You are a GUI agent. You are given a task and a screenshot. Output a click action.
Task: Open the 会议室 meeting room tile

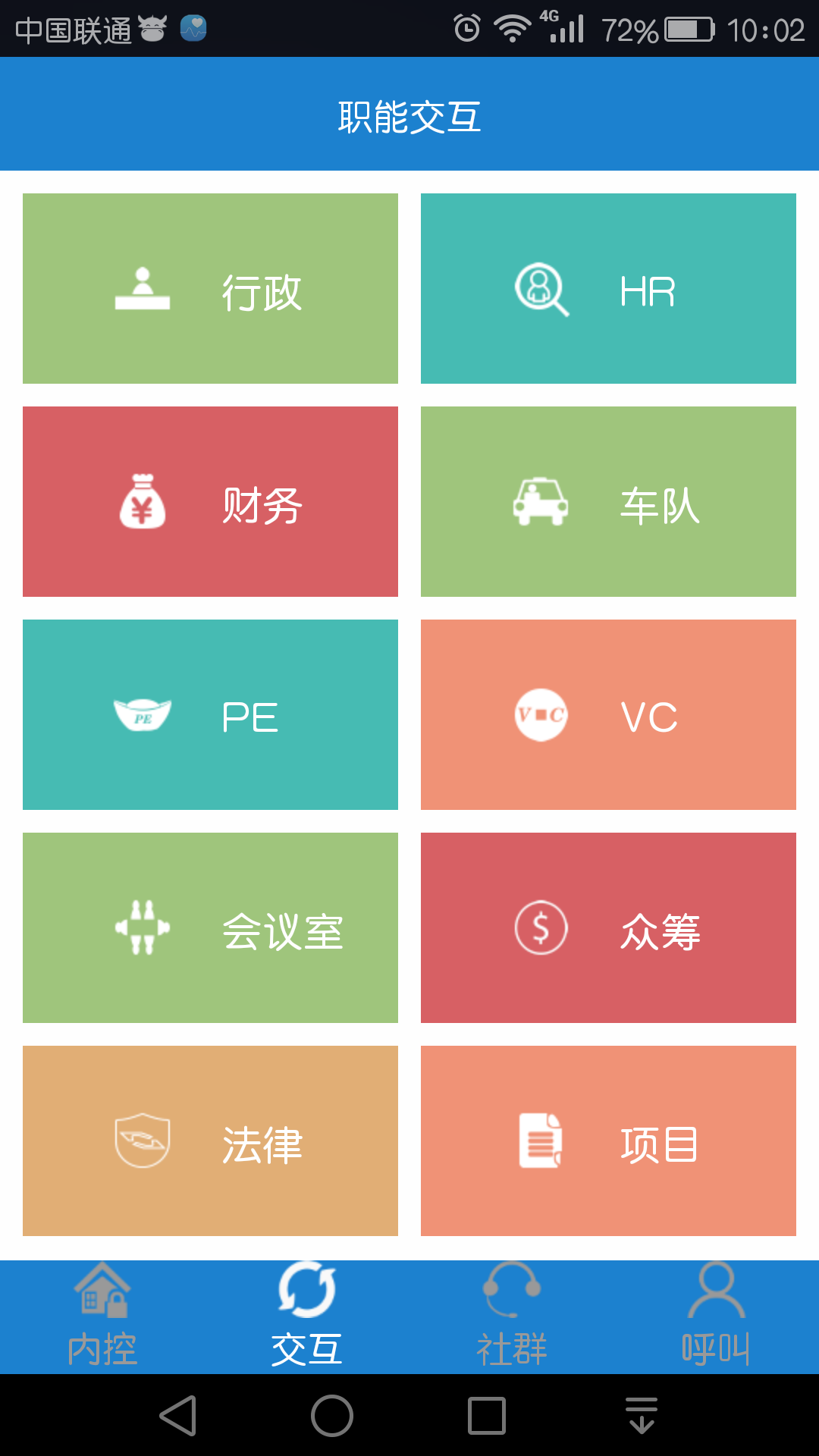(210, 927)
